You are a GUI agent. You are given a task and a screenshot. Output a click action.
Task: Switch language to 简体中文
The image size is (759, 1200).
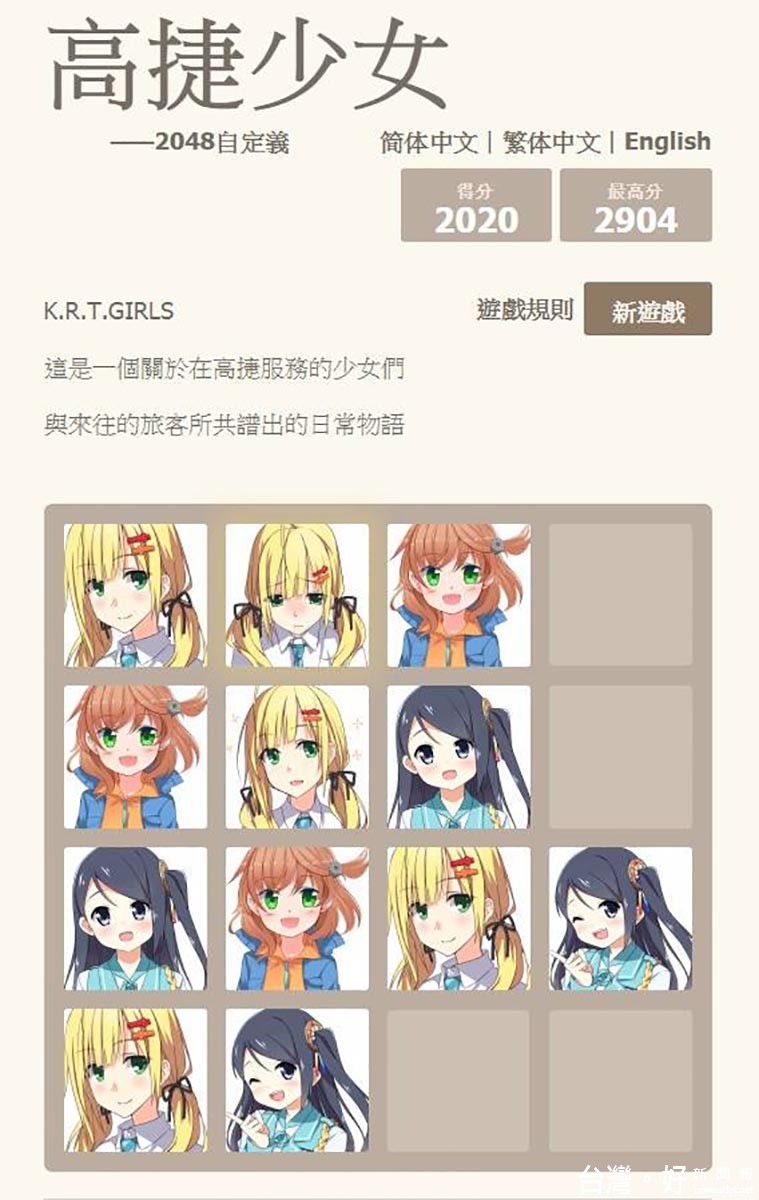pos(428,142)
